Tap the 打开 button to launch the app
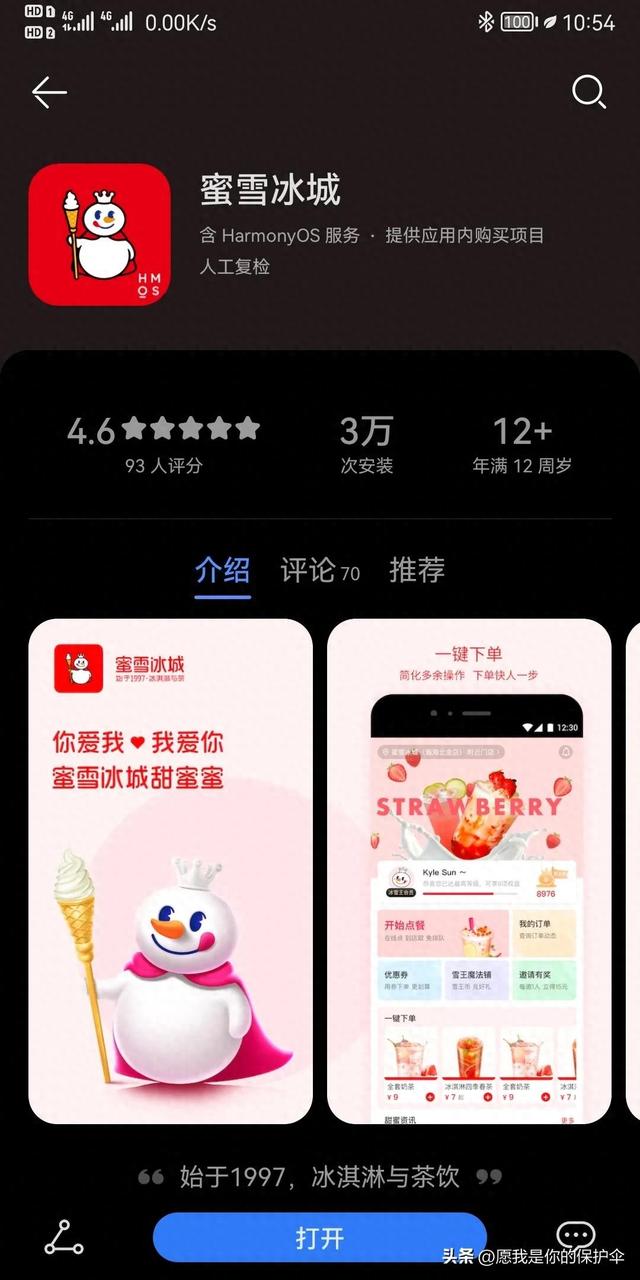Viewport: 640px width, 1280px height. point(319,1238)
